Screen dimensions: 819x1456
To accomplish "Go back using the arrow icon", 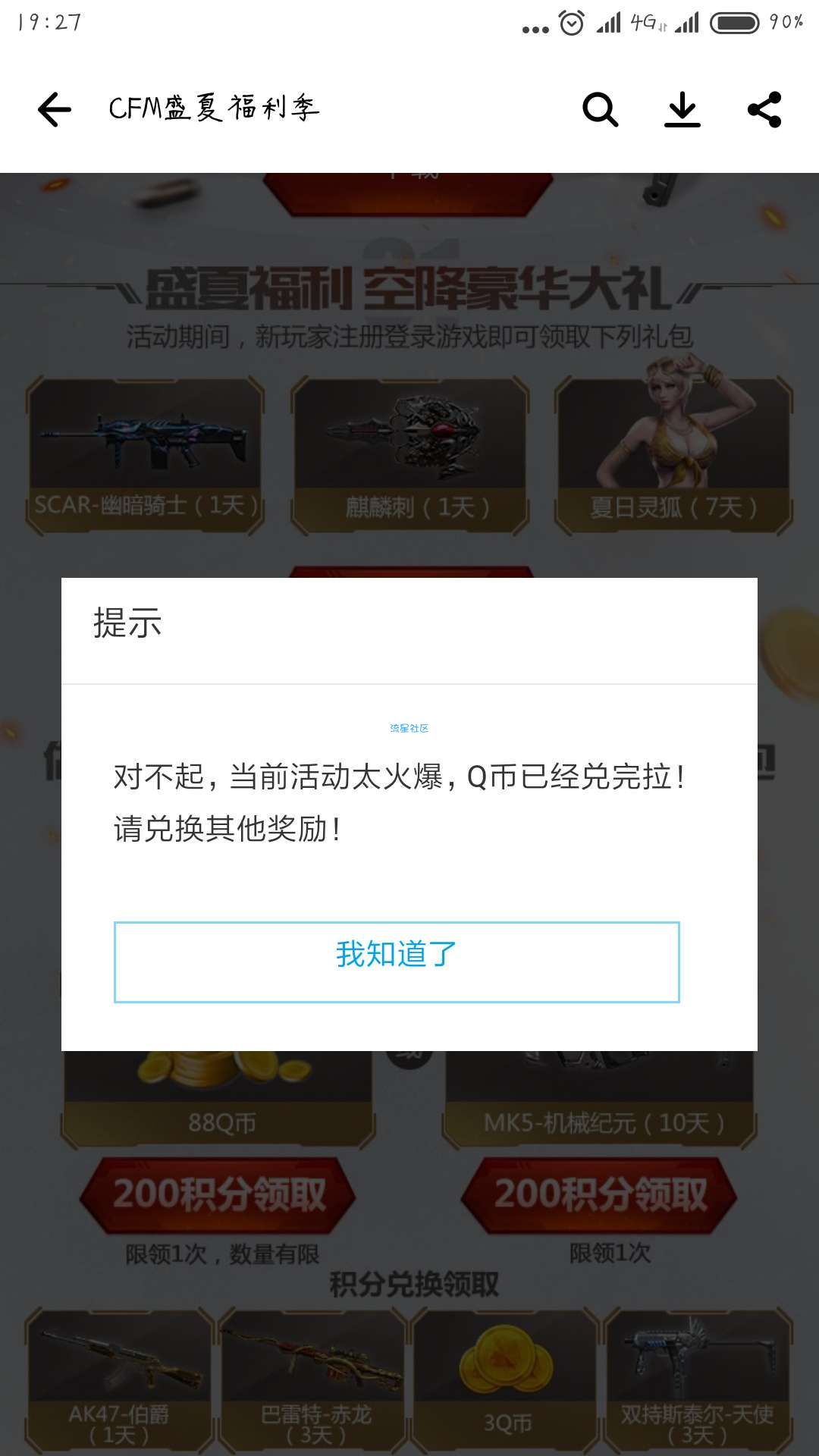I will pos(55,110).
